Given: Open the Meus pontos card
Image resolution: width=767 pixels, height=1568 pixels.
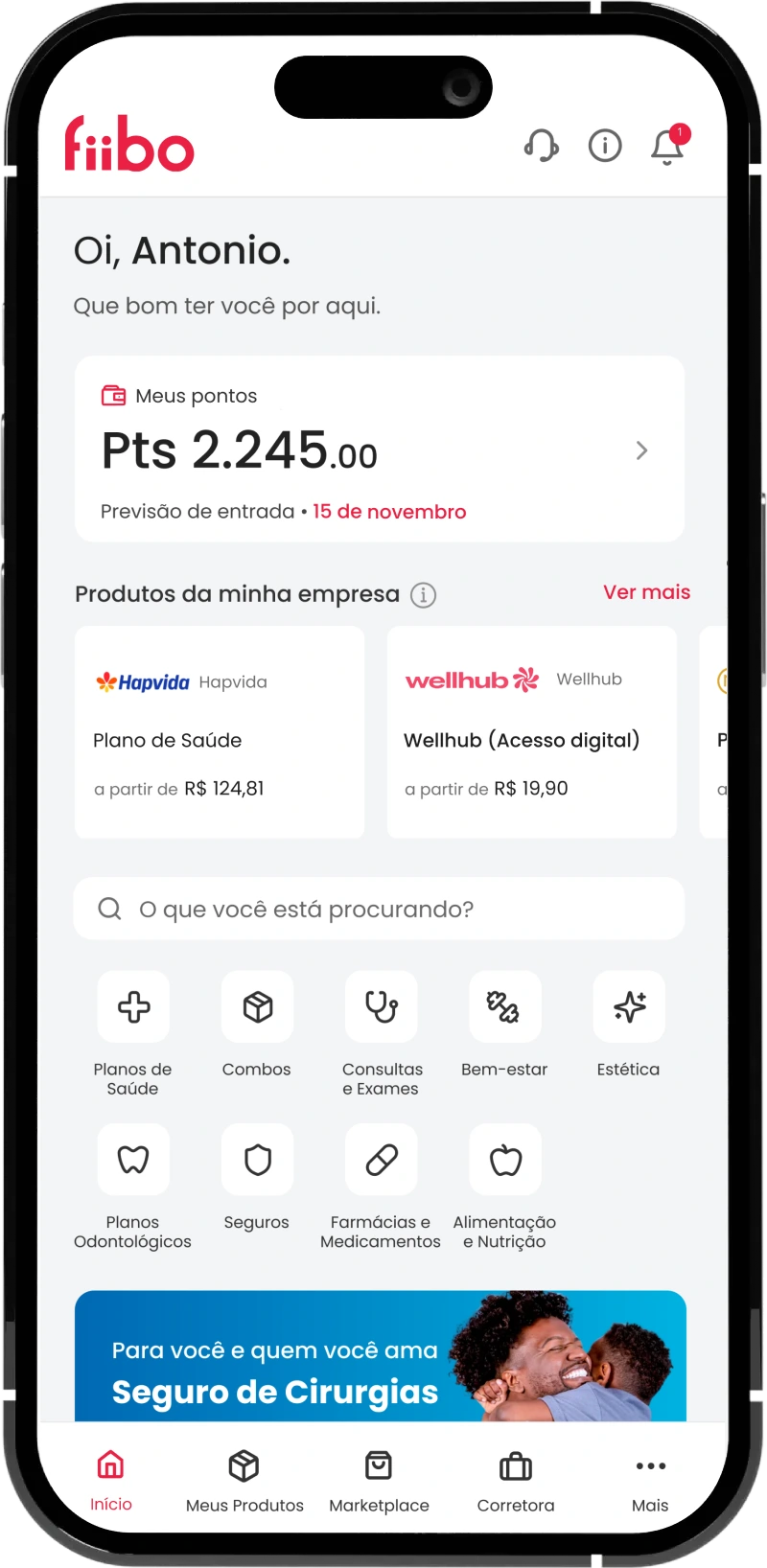Looking at the screenshot, I should tap(380, 450).
